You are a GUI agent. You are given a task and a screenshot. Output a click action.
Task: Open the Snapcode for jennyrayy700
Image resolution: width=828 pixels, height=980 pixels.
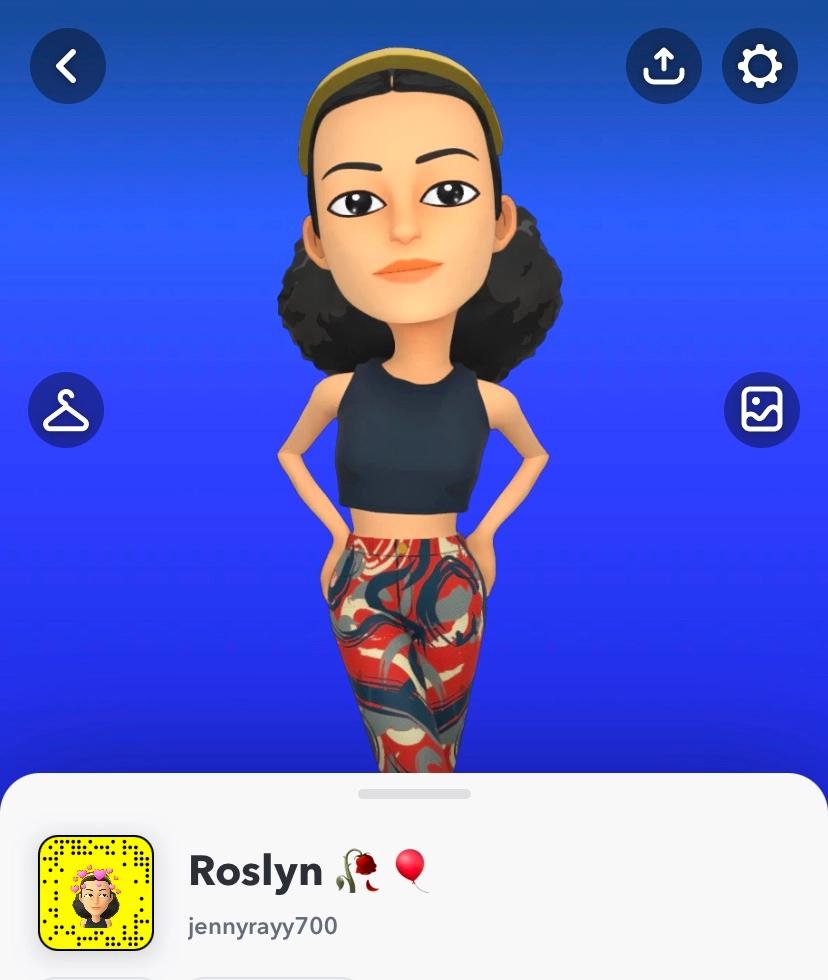[x=96, y=892]
